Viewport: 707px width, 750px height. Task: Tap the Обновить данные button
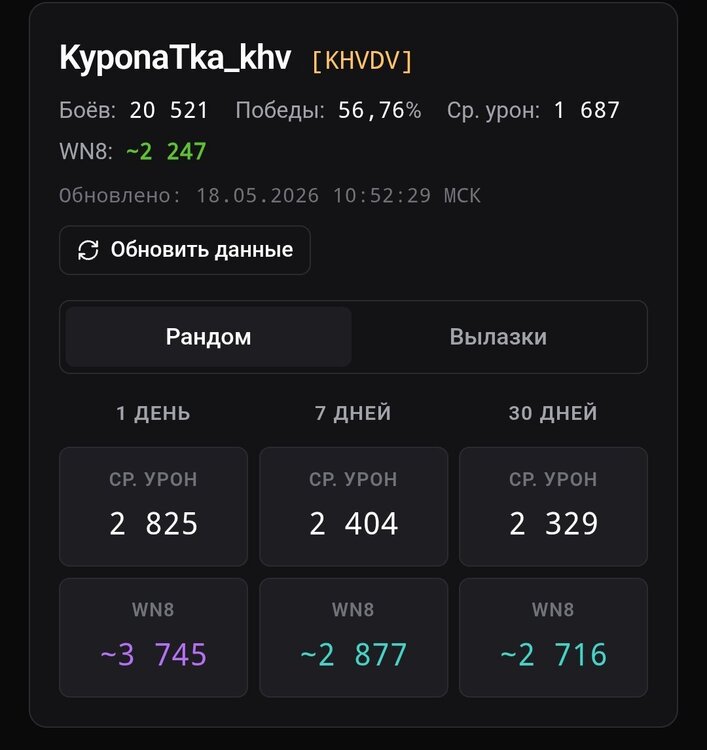[x=185, y=250]
